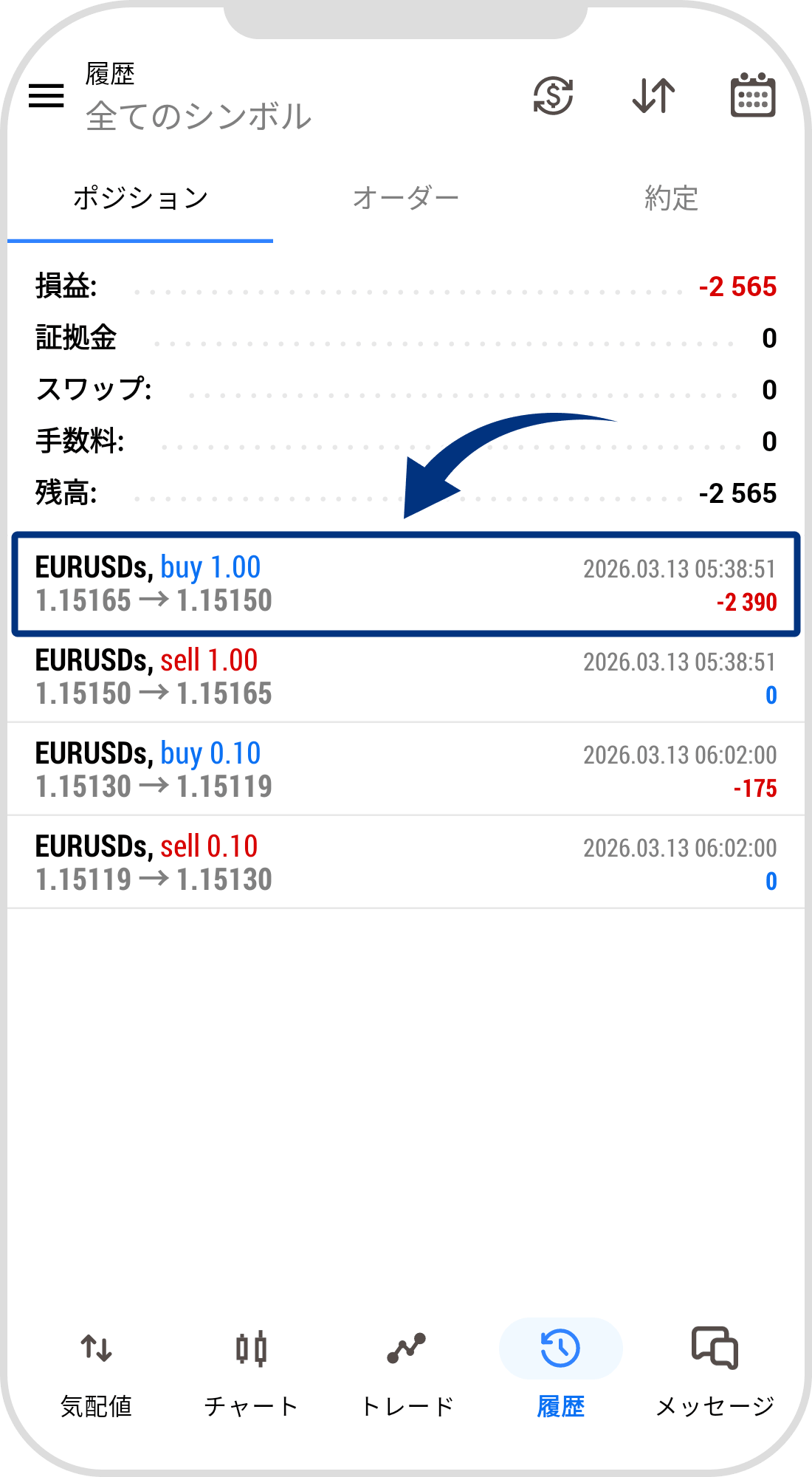
Task: Select the ポジション tab
Action: [140, 199]
